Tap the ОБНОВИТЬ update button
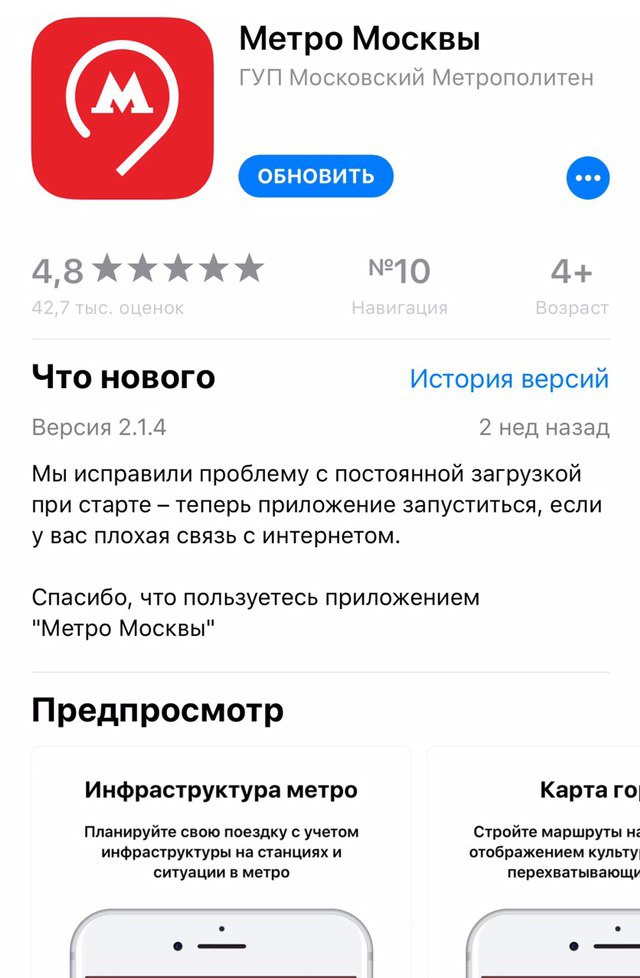 (315, 177)
